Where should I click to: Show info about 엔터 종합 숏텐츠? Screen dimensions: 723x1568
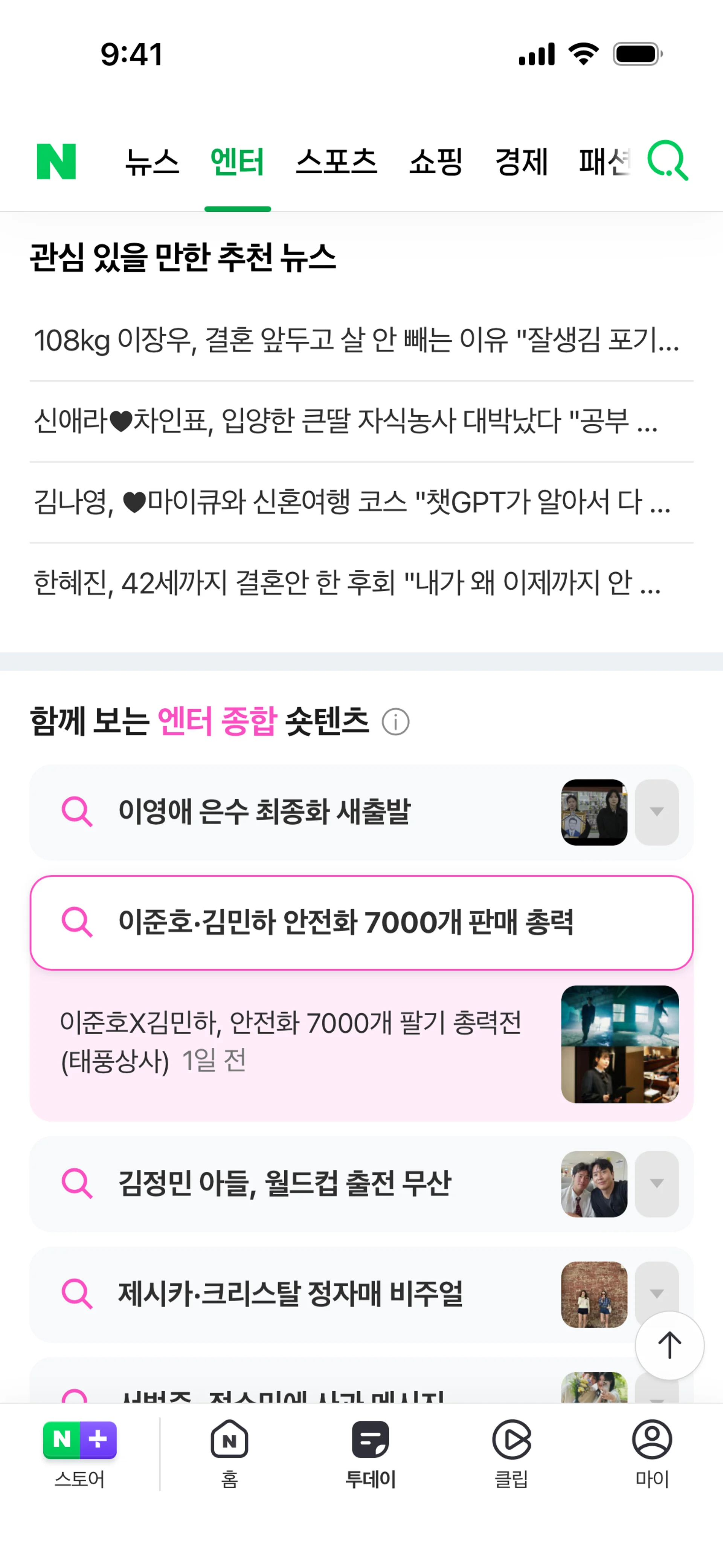tap(396, 723)
